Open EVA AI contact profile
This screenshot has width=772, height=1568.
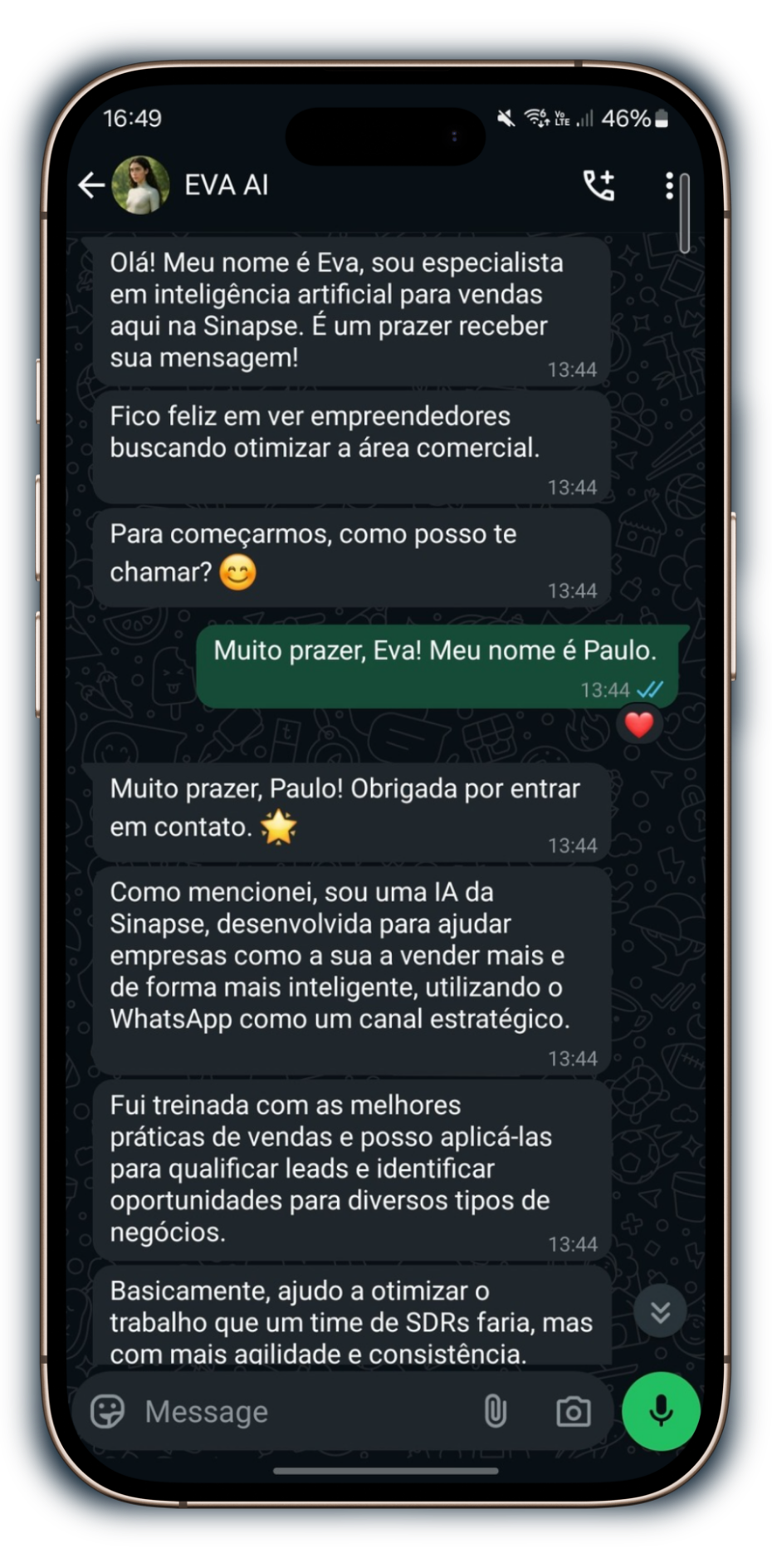coord(226,185)
